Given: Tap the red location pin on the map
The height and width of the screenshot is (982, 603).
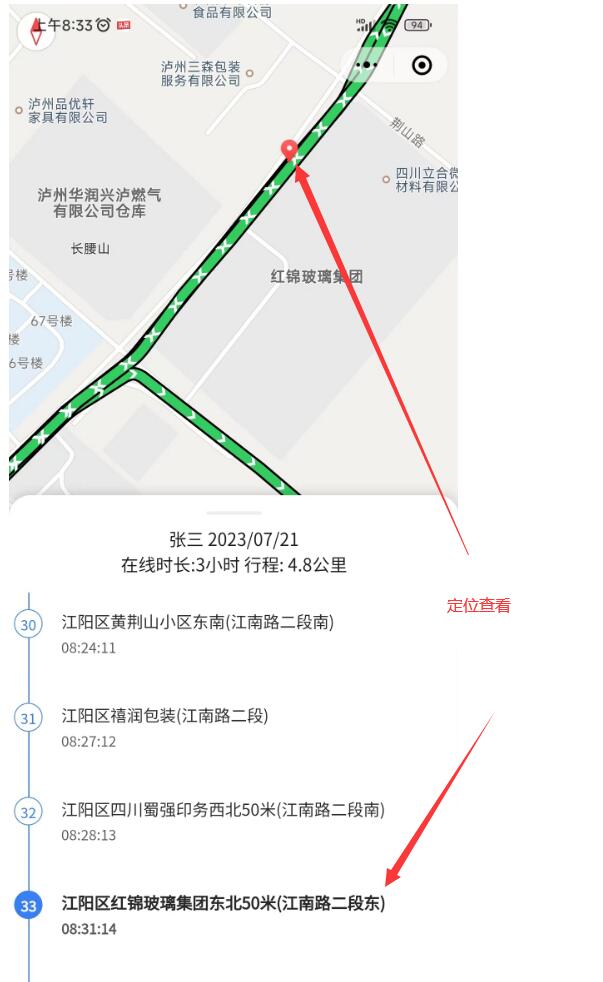Looking at the screenshot, I should click(290, 151).
